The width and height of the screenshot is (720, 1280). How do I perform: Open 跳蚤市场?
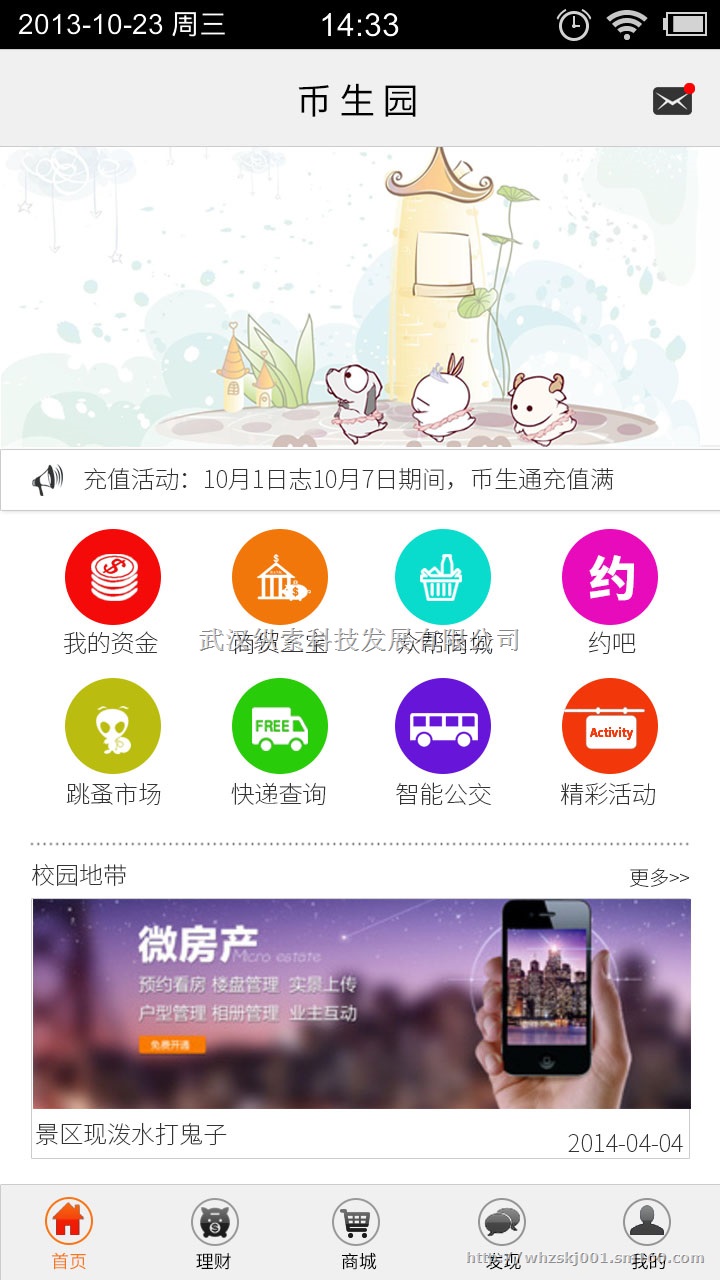pos(112,727)
